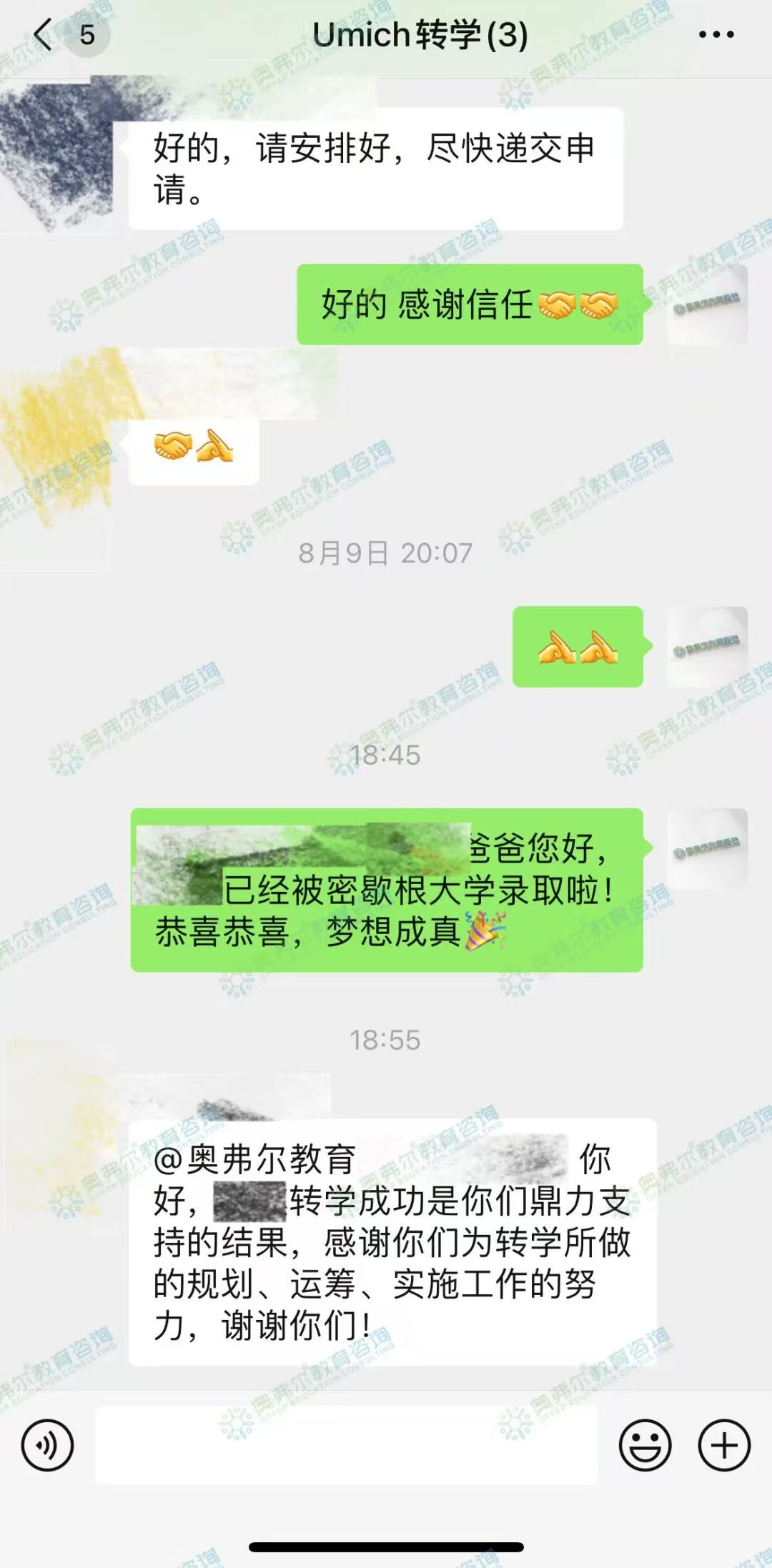Switch to voice message input

pos(48,1445)
